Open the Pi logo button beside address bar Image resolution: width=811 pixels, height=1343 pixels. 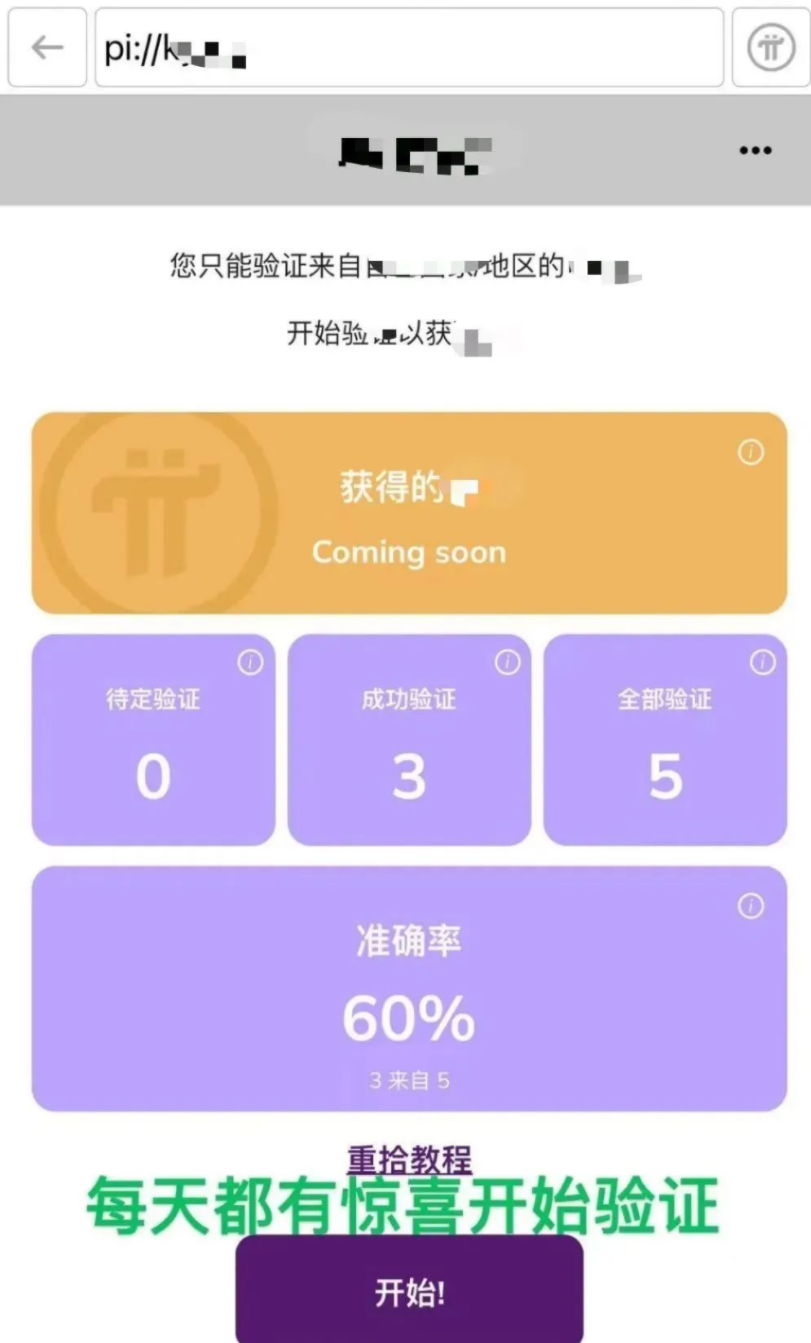pyautogui.click(x=770, y=48)
